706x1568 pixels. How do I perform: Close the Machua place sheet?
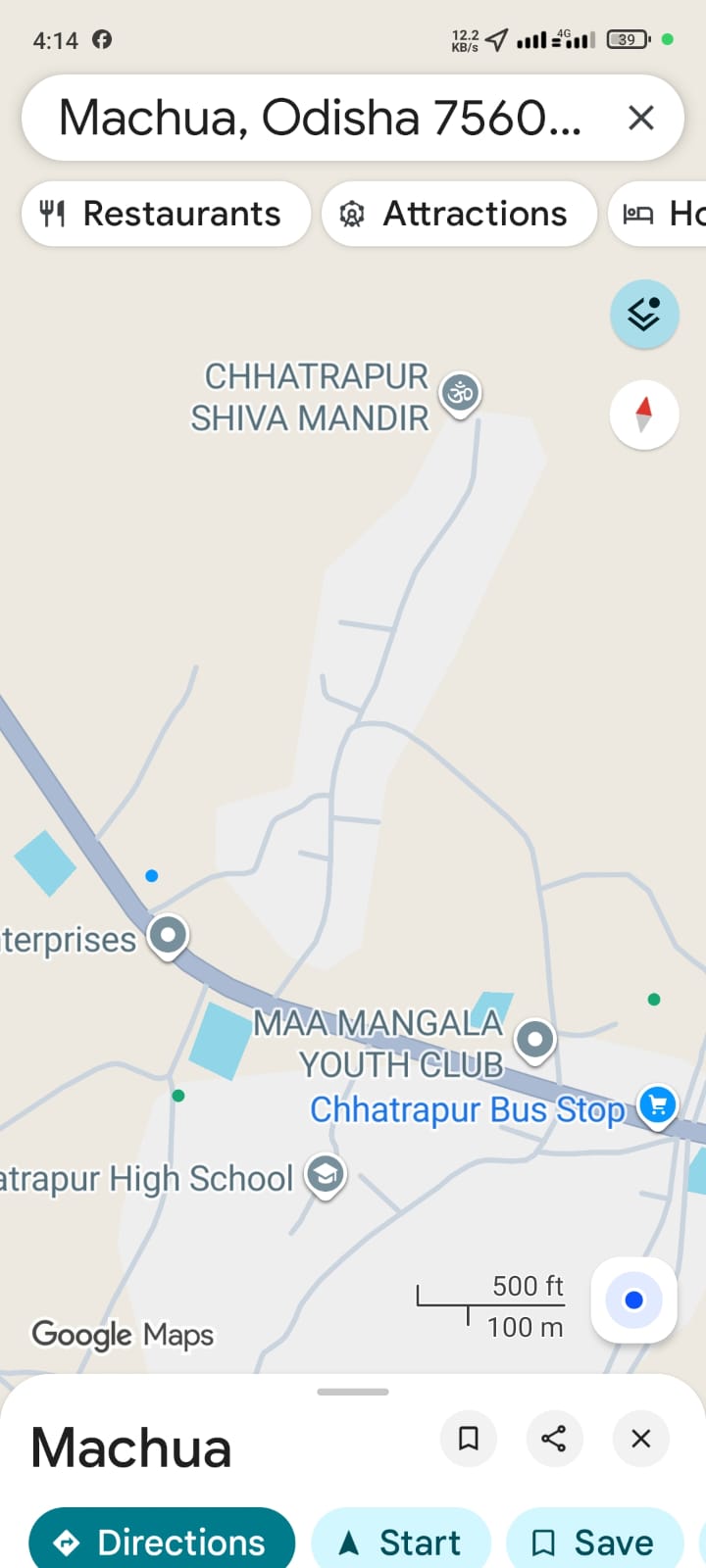pyautogui.click(x=640, y=1439)
